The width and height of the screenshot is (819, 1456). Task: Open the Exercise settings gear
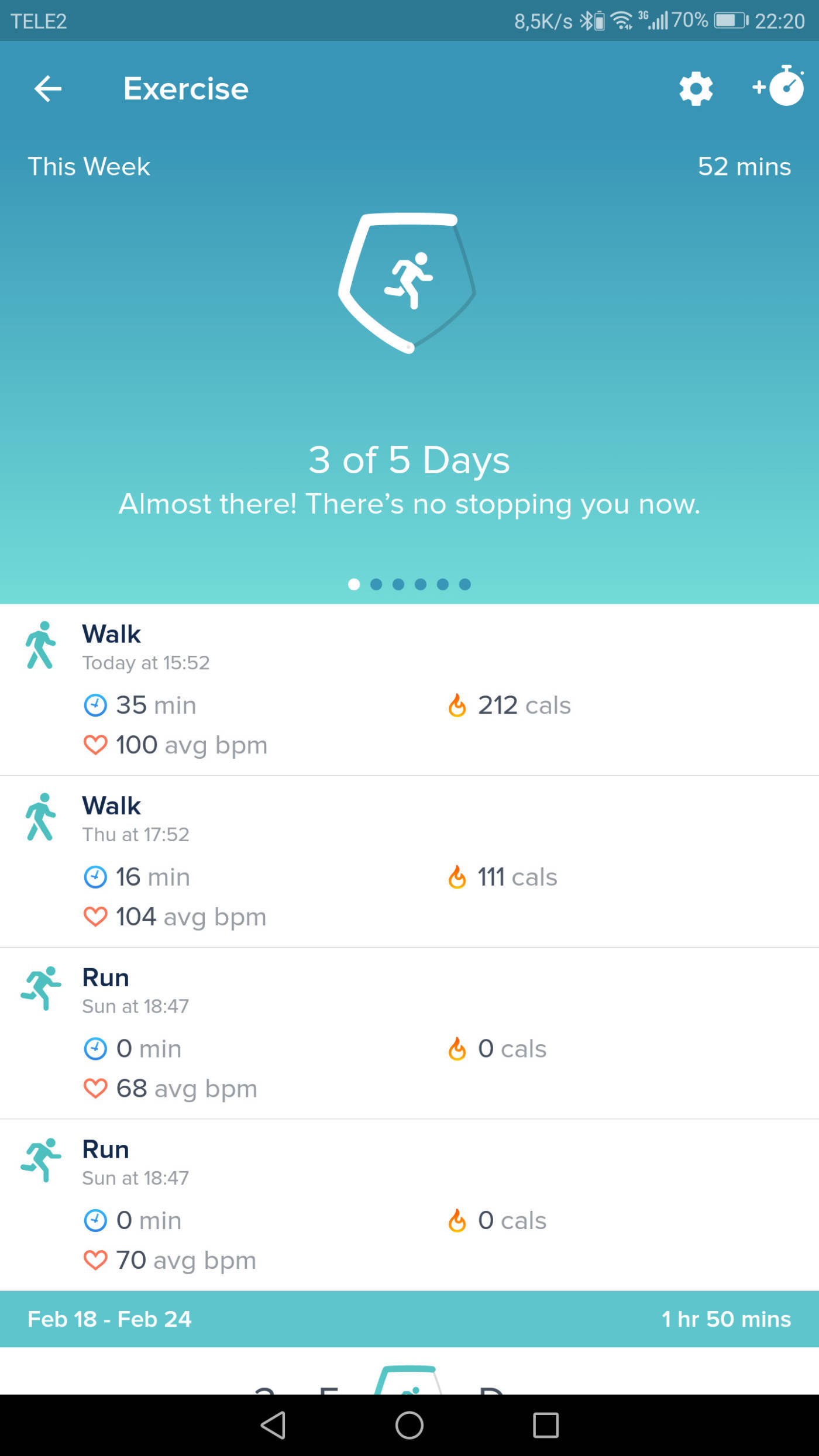[696, 89]
